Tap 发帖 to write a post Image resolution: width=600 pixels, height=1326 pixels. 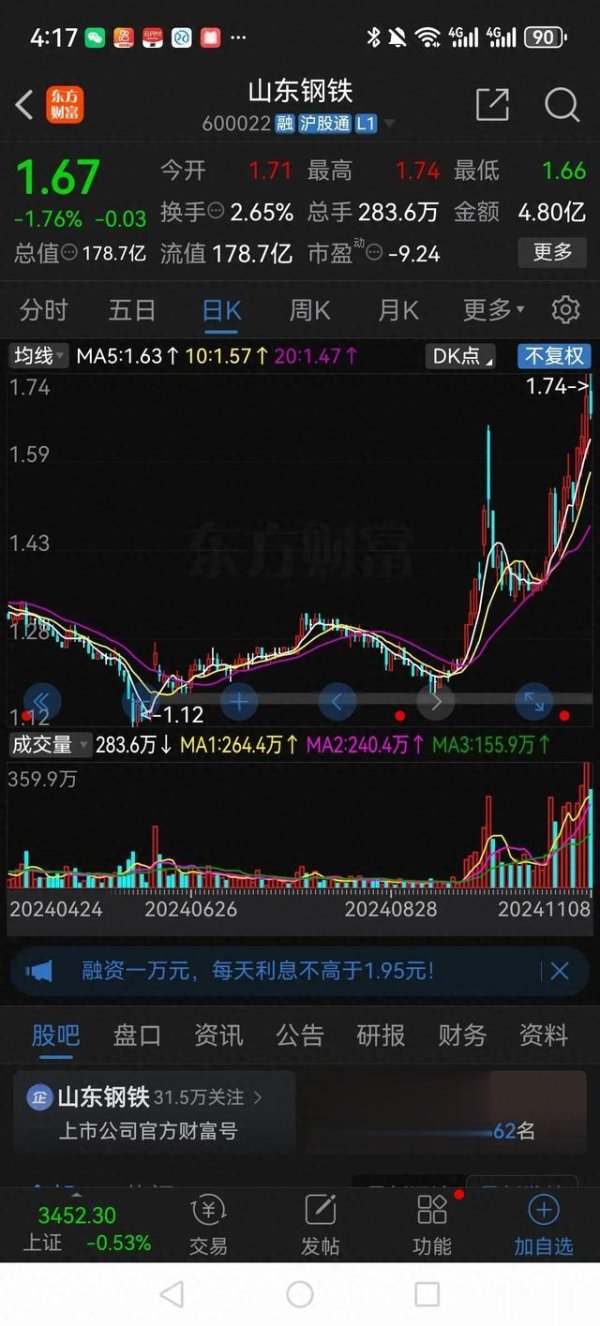pos(320,1224)
